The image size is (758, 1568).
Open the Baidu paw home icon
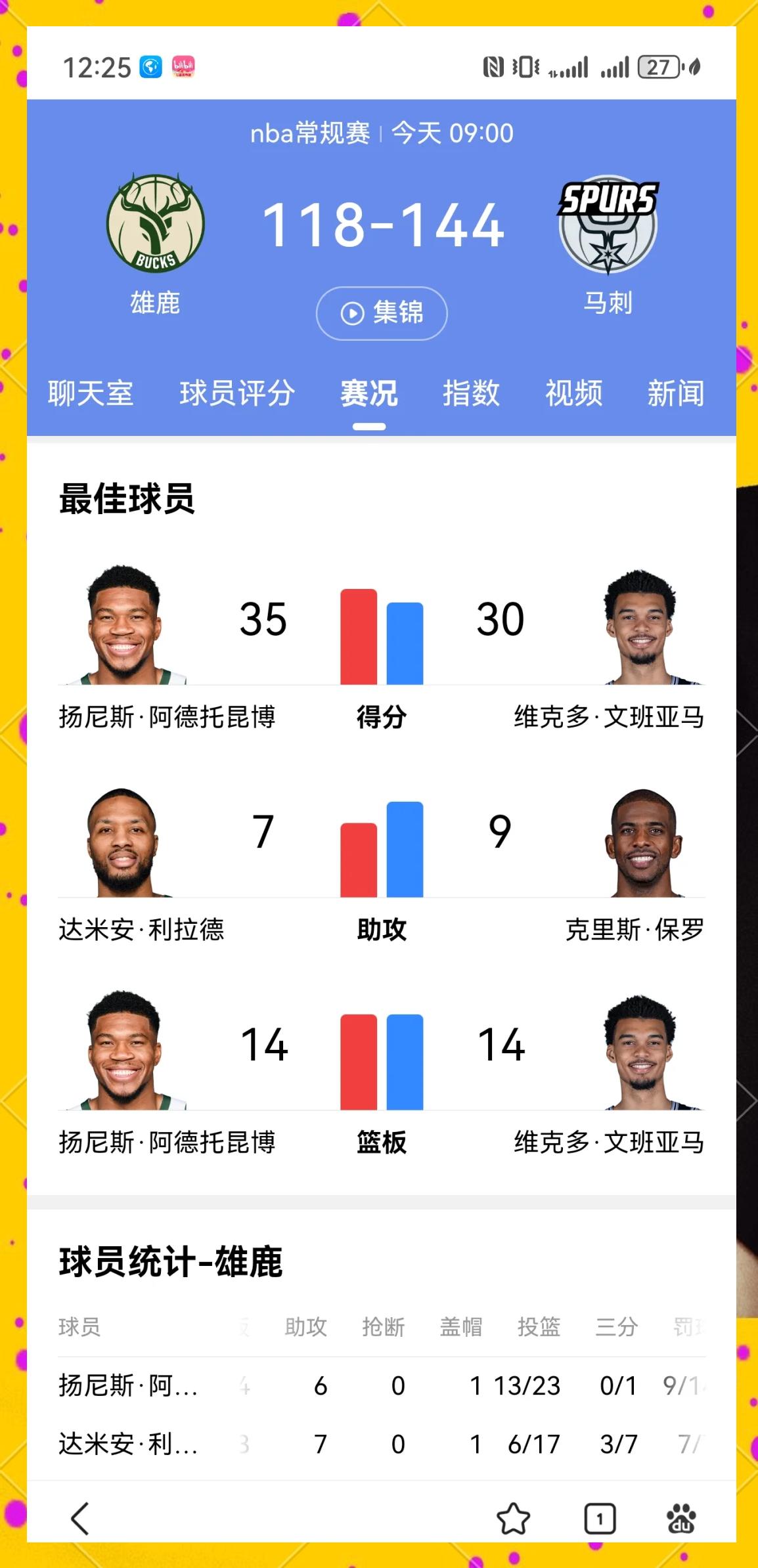coord(681,1518)
